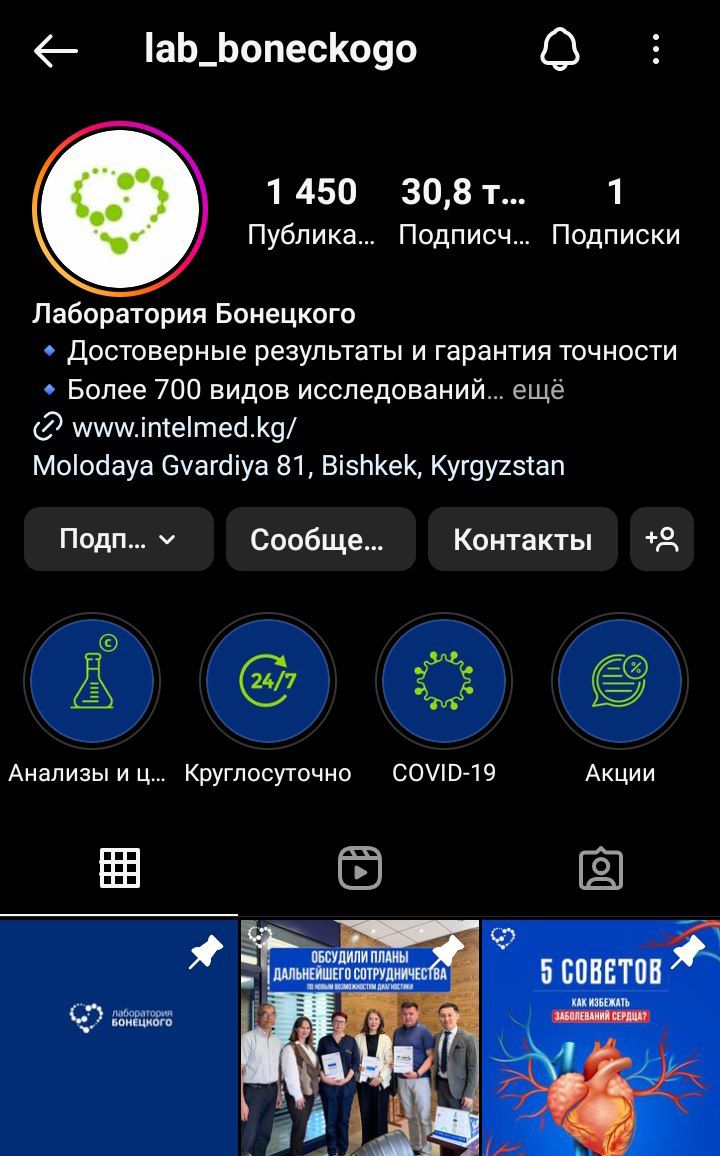
Task: Open the 5 советов pinned post
Action: click(601, 1038)
